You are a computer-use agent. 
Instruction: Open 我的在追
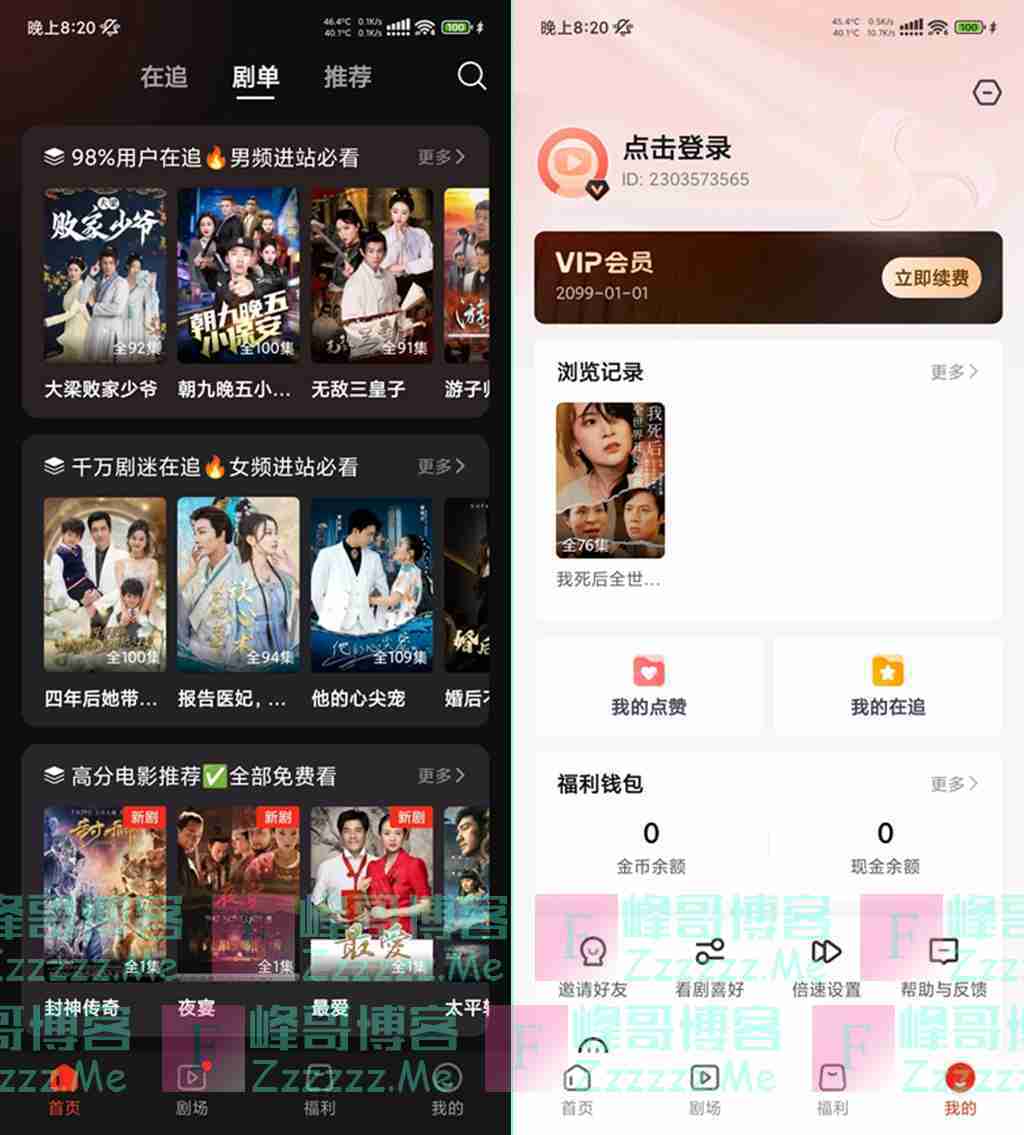pyautogui.click(x=887, y=685)
